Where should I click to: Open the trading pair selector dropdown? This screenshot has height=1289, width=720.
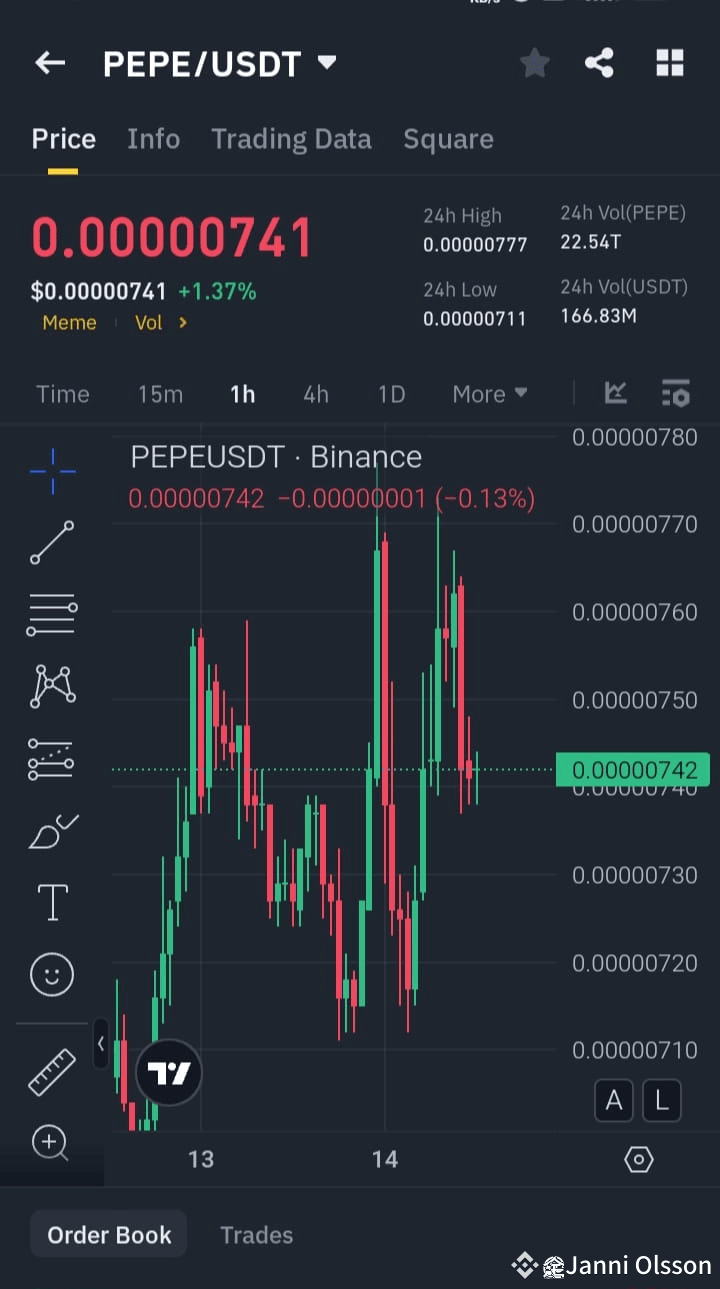click(326, 62)
